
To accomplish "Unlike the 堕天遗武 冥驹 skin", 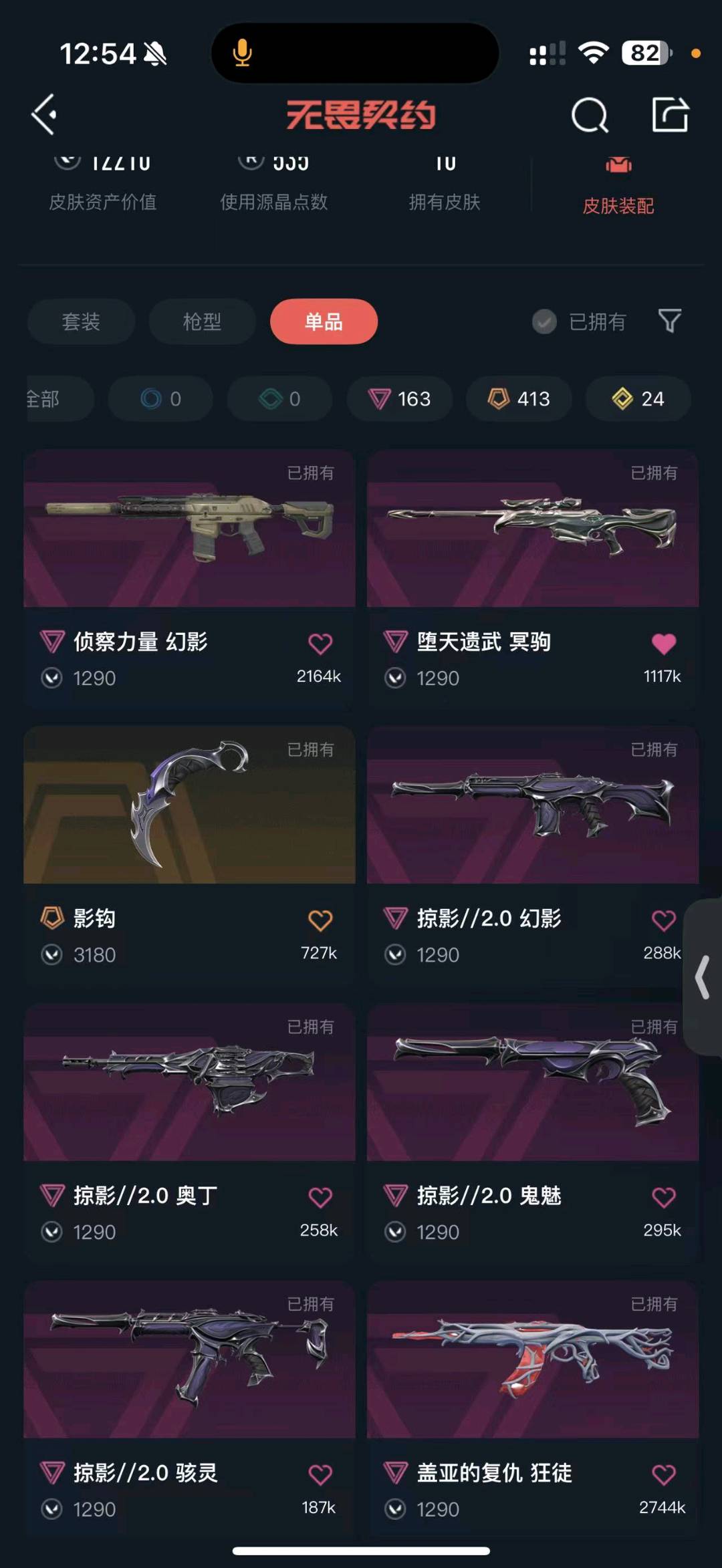I will 663,644.
